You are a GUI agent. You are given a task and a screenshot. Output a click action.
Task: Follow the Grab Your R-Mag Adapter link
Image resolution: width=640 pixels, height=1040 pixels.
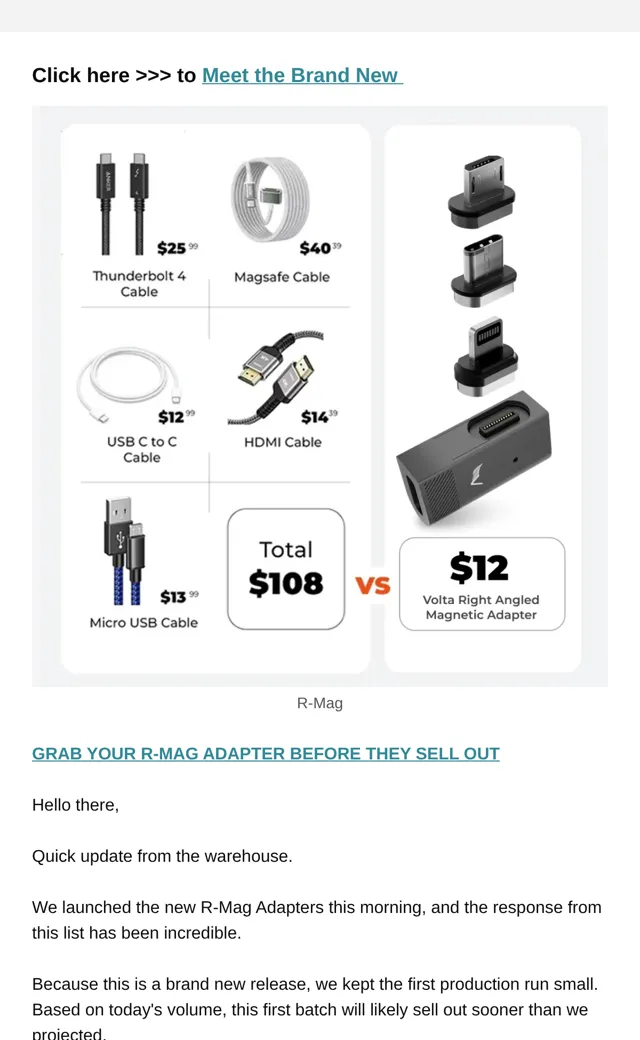(x=266, y=754)
